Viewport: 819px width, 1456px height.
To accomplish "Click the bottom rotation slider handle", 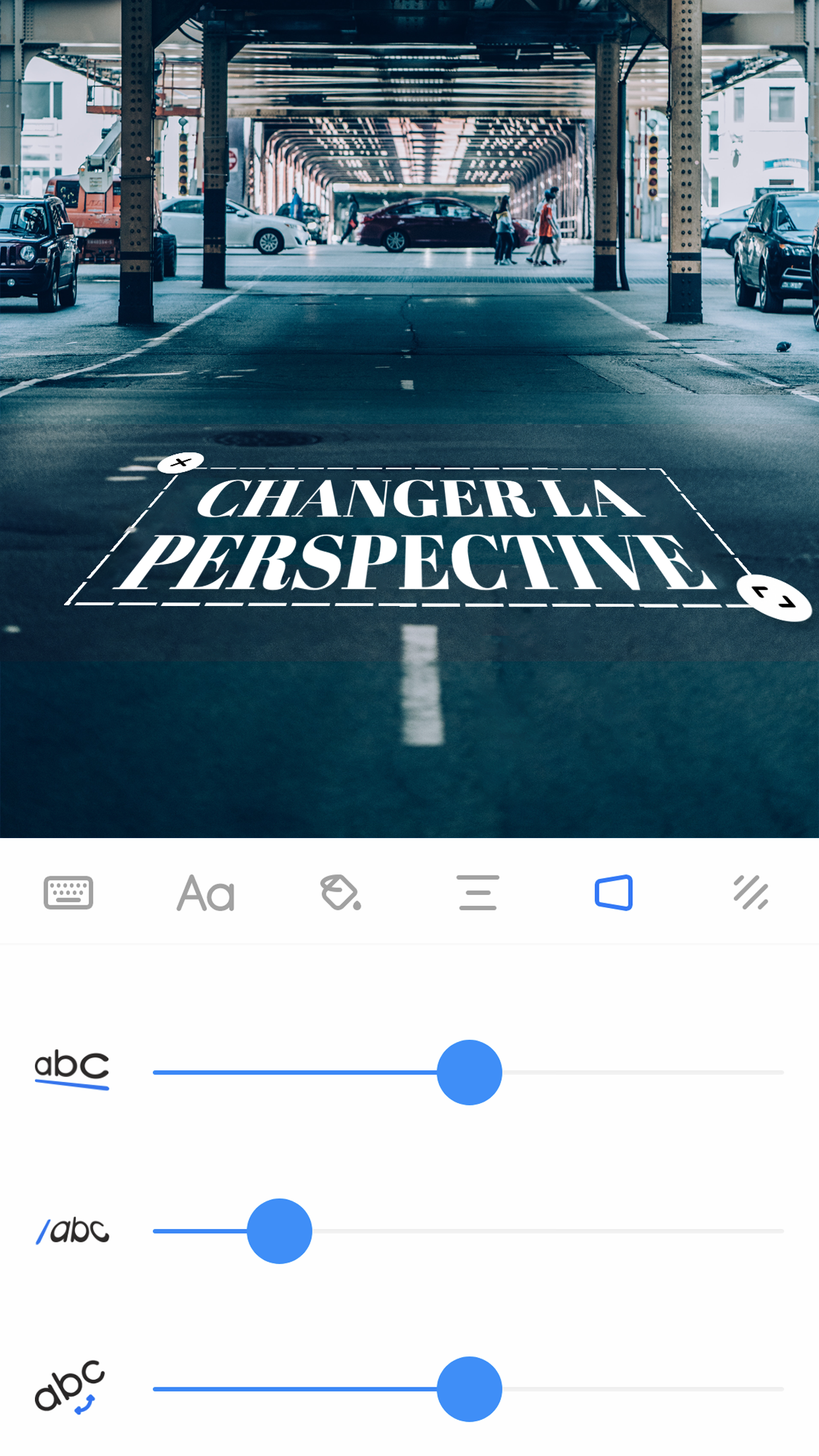I will [470, 1388].
